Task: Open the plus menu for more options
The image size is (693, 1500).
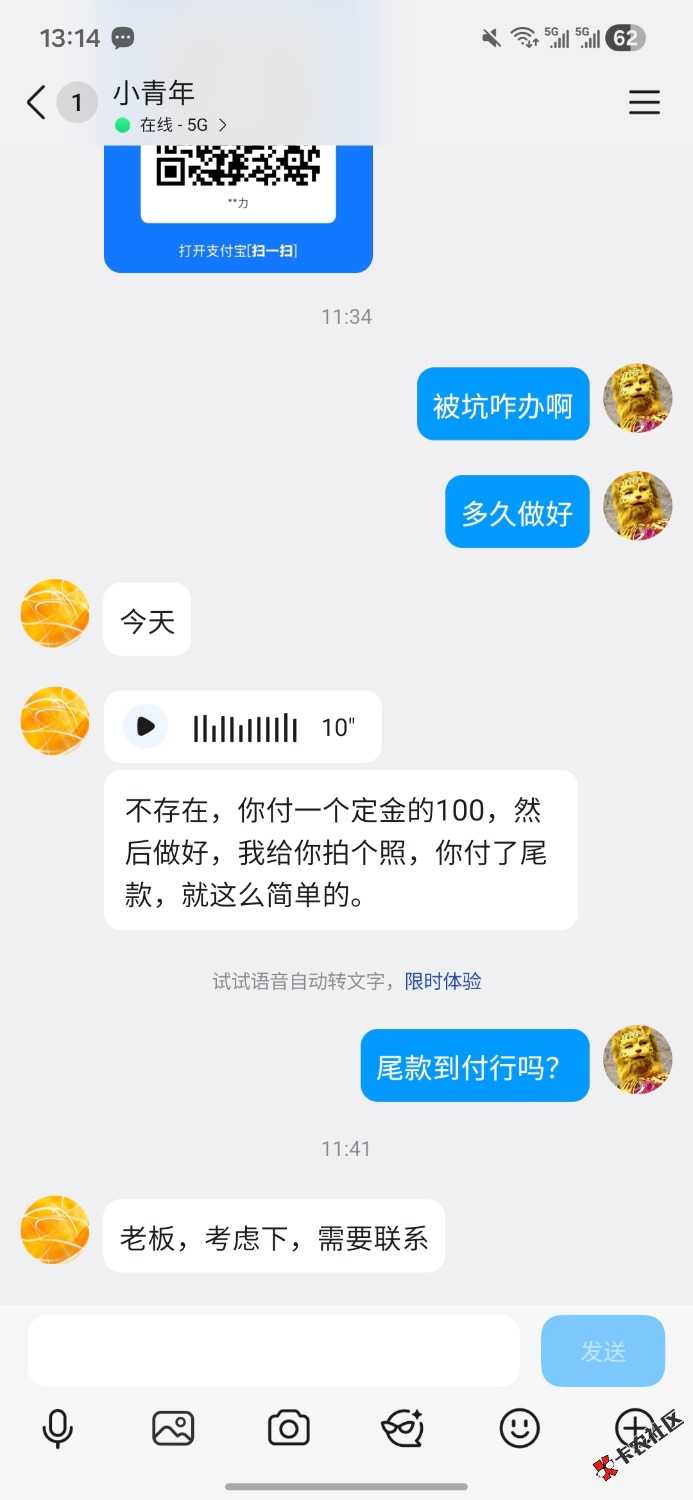Action: (634, 1428)
